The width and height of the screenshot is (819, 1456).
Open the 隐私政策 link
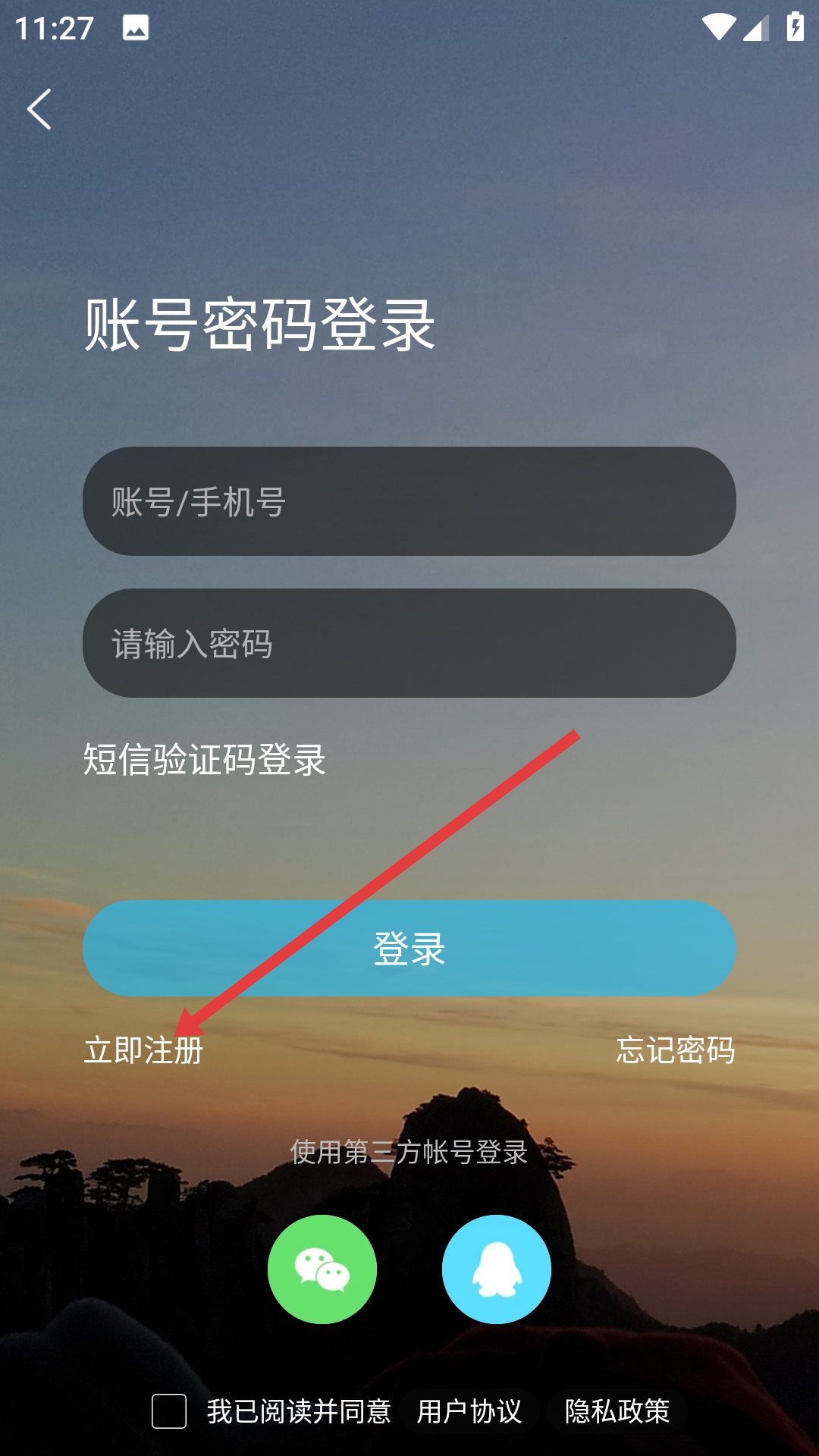[617, 1411]
